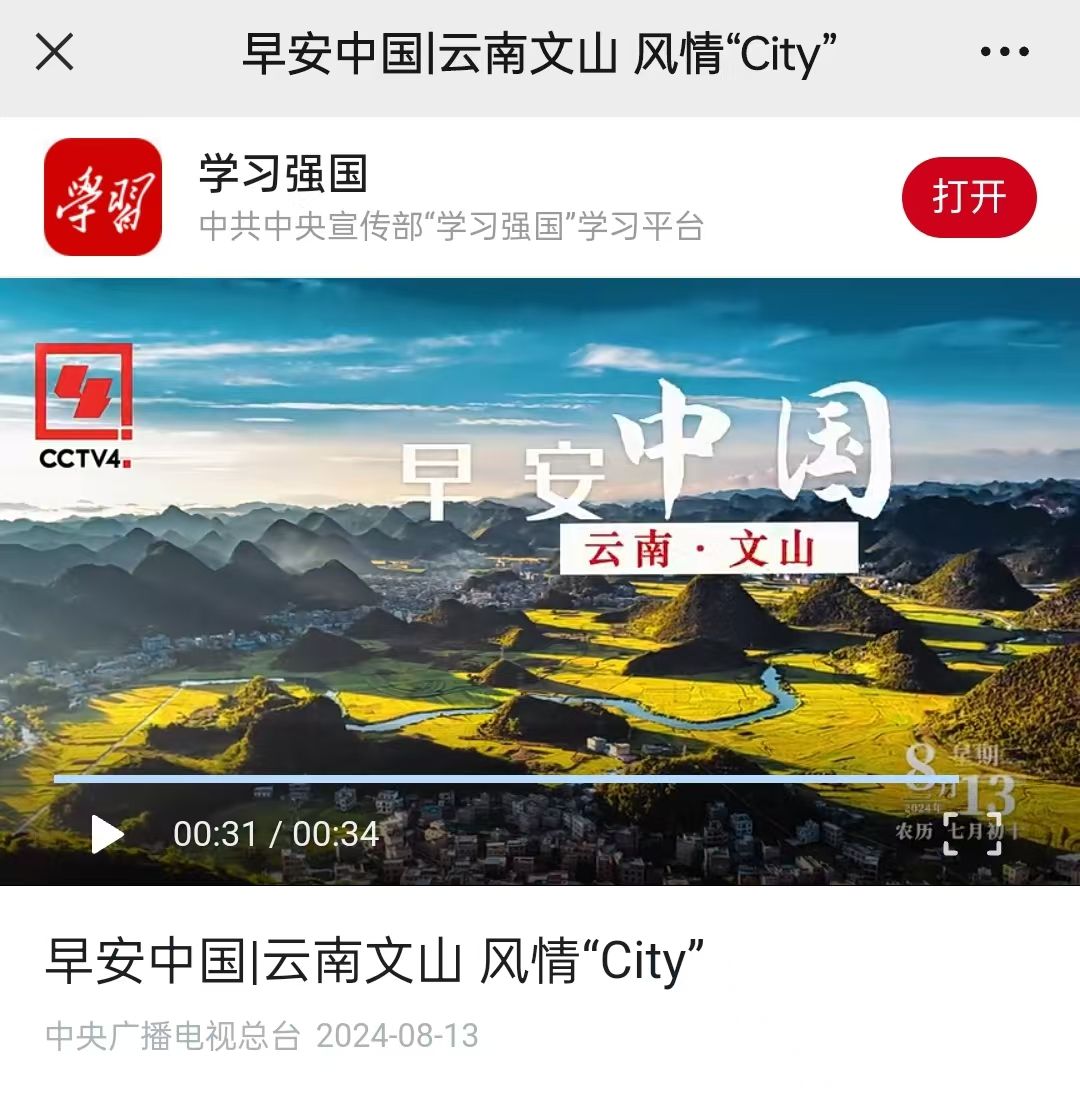The height and width of the screenshot is (1101, 1080).
Task: Enter fullscreen video mode
Action: point(972,834)
